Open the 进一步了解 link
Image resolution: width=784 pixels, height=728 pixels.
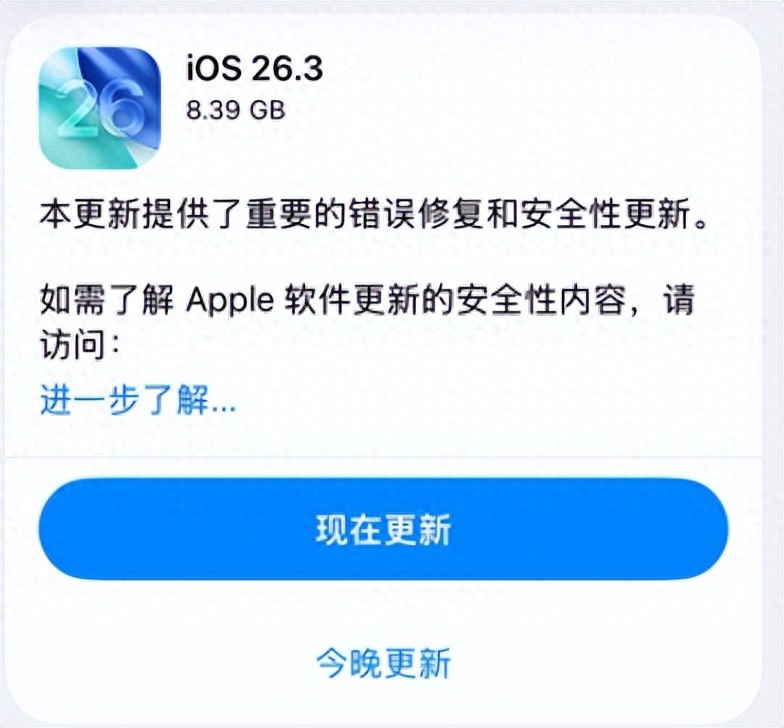point(138,402)
